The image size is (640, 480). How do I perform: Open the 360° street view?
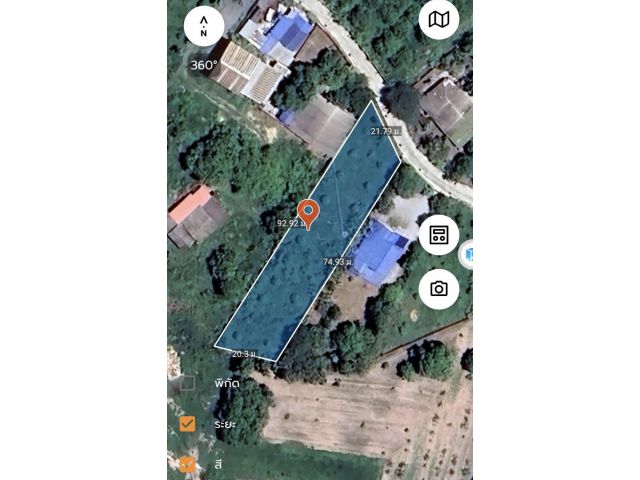click(x=204, y=65)
